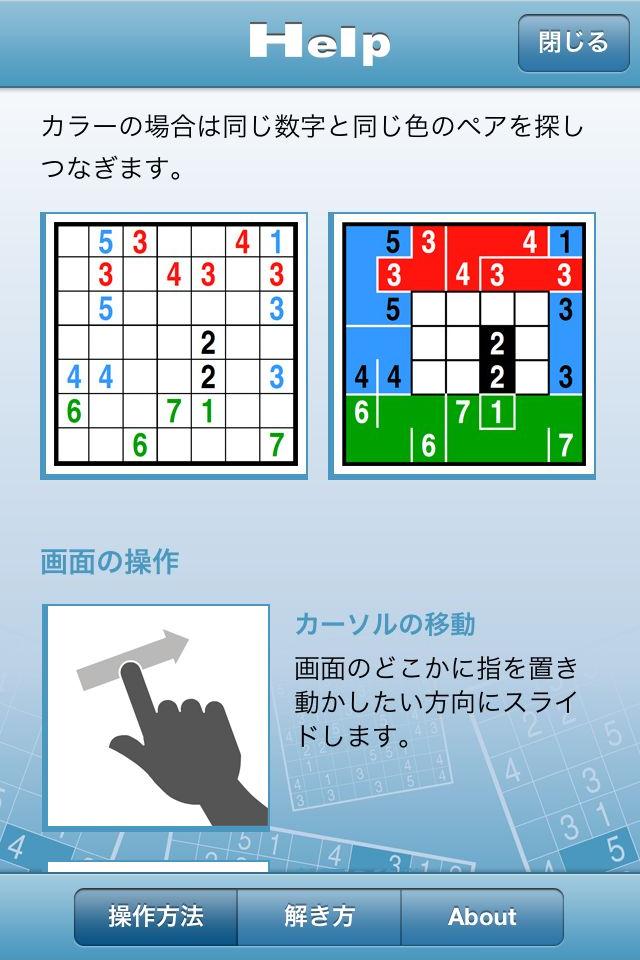Switch to the About tab
This screenshot has width=640, height=960.
pyautogui.click(x=482, y=916)
